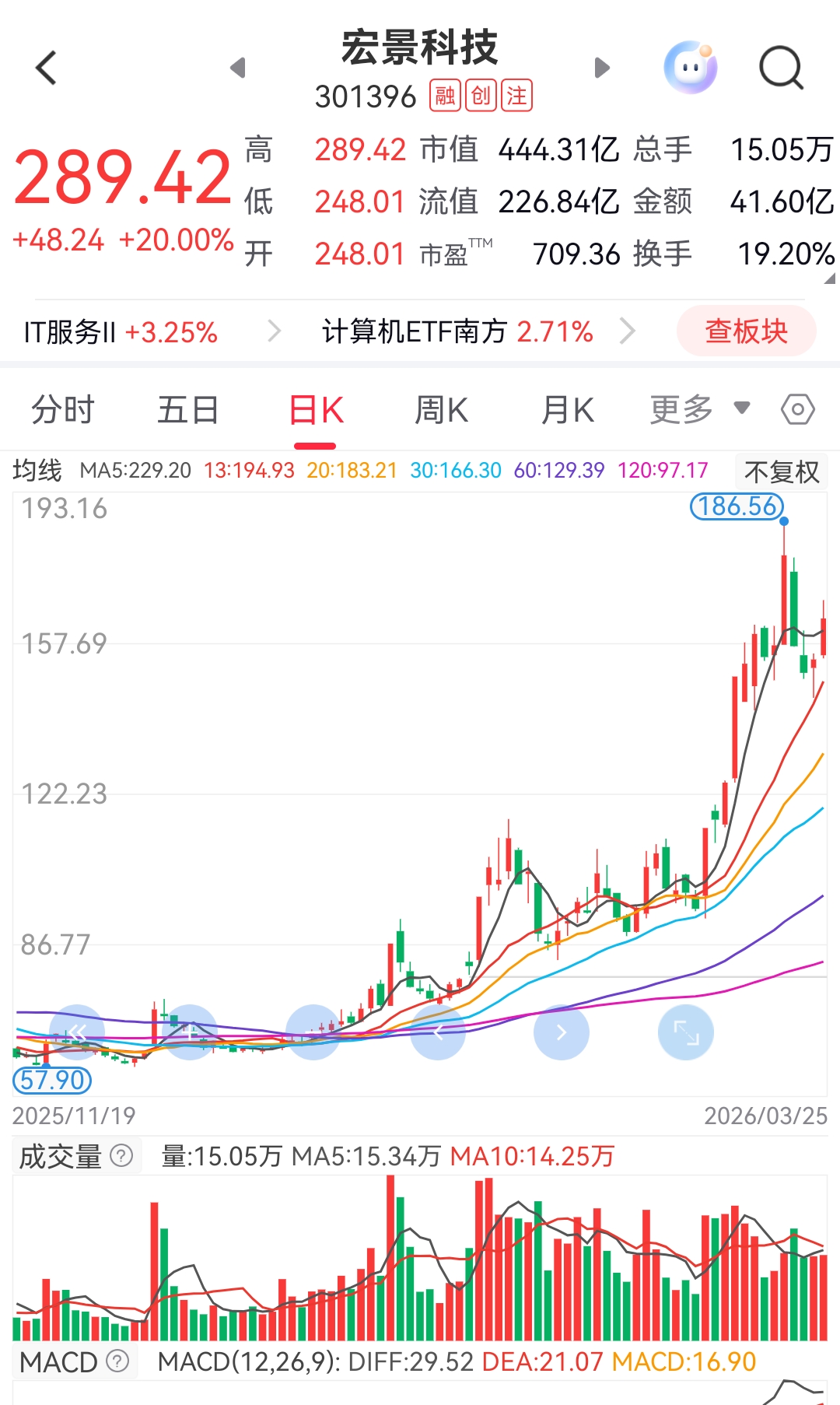This screenshot has height=1405, width=840.
Task: Expand the chart to full screen
Action: [686, 1032]
